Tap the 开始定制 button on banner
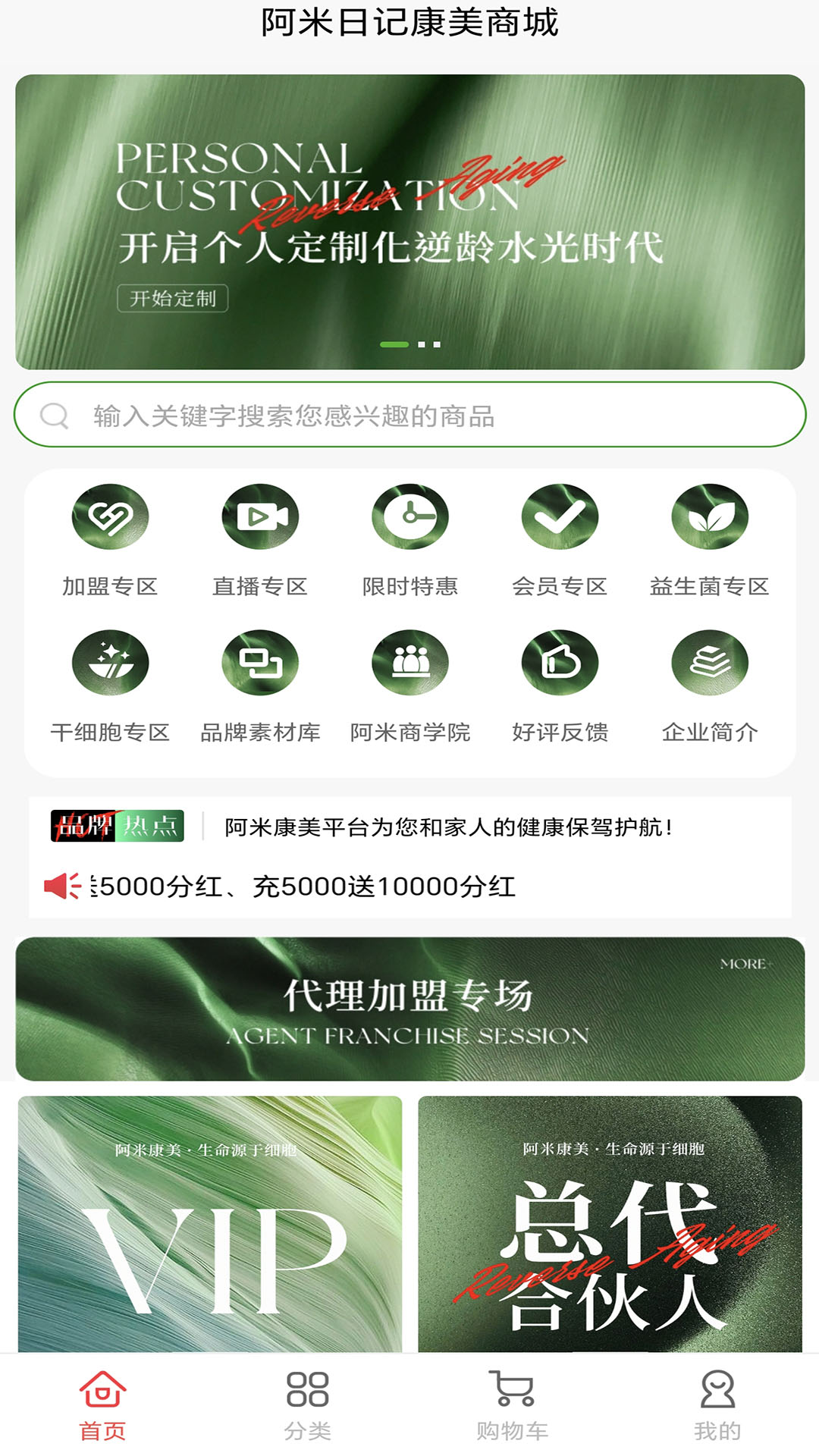The width and height of the screenshot is (819, 1456). (173, 298)
